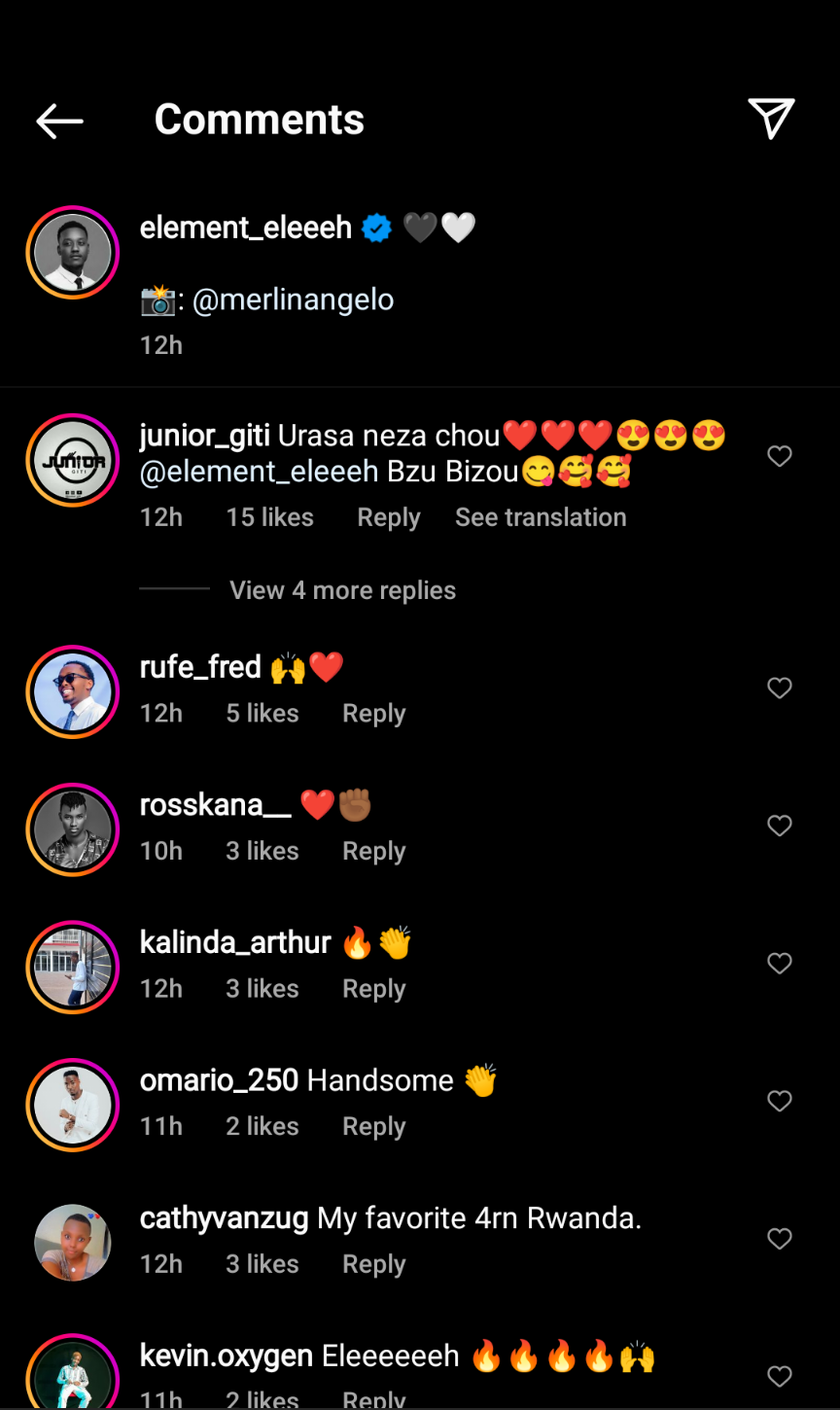Open the @merlinangelo mention link
This screenshot has height=1410, width=840.
point(293,300)
